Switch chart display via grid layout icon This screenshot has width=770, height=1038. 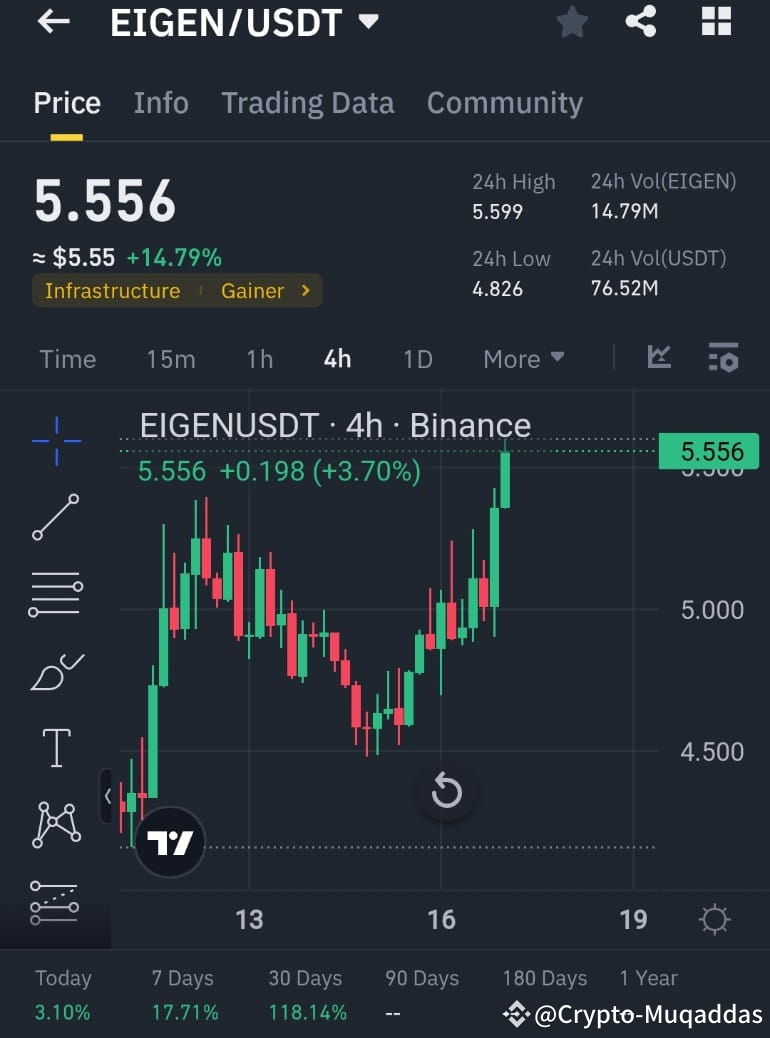point(717,21)
